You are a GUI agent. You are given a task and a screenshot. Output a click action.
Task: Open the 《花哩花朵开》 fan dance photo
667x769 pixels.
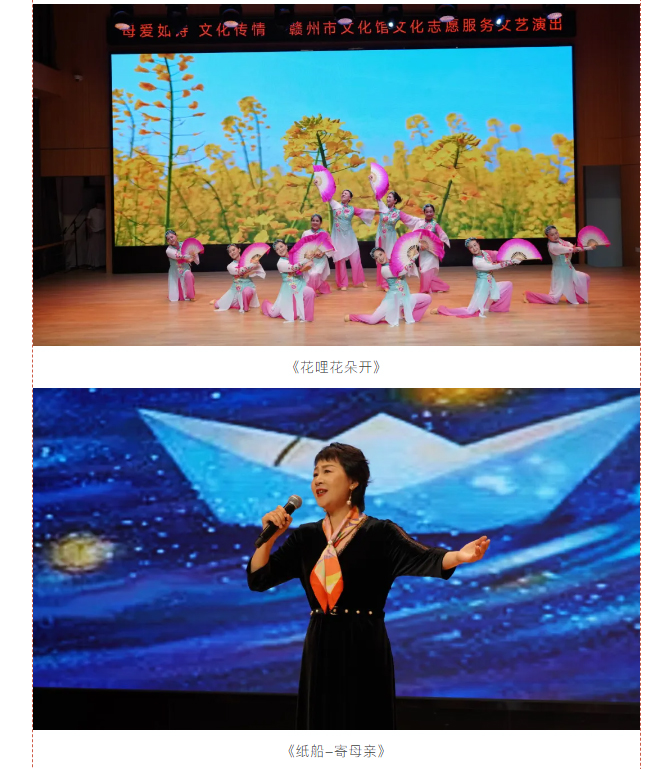[336, 175]
